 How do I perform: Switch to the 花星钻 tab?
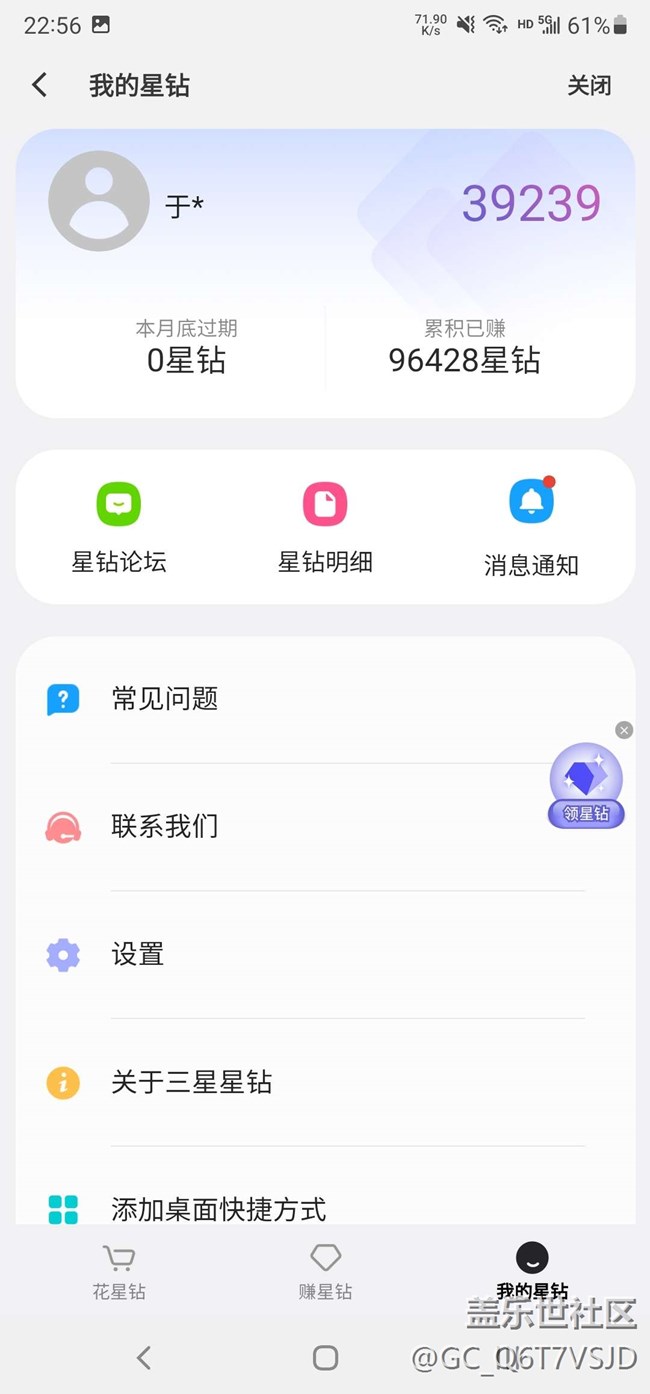119,1271
